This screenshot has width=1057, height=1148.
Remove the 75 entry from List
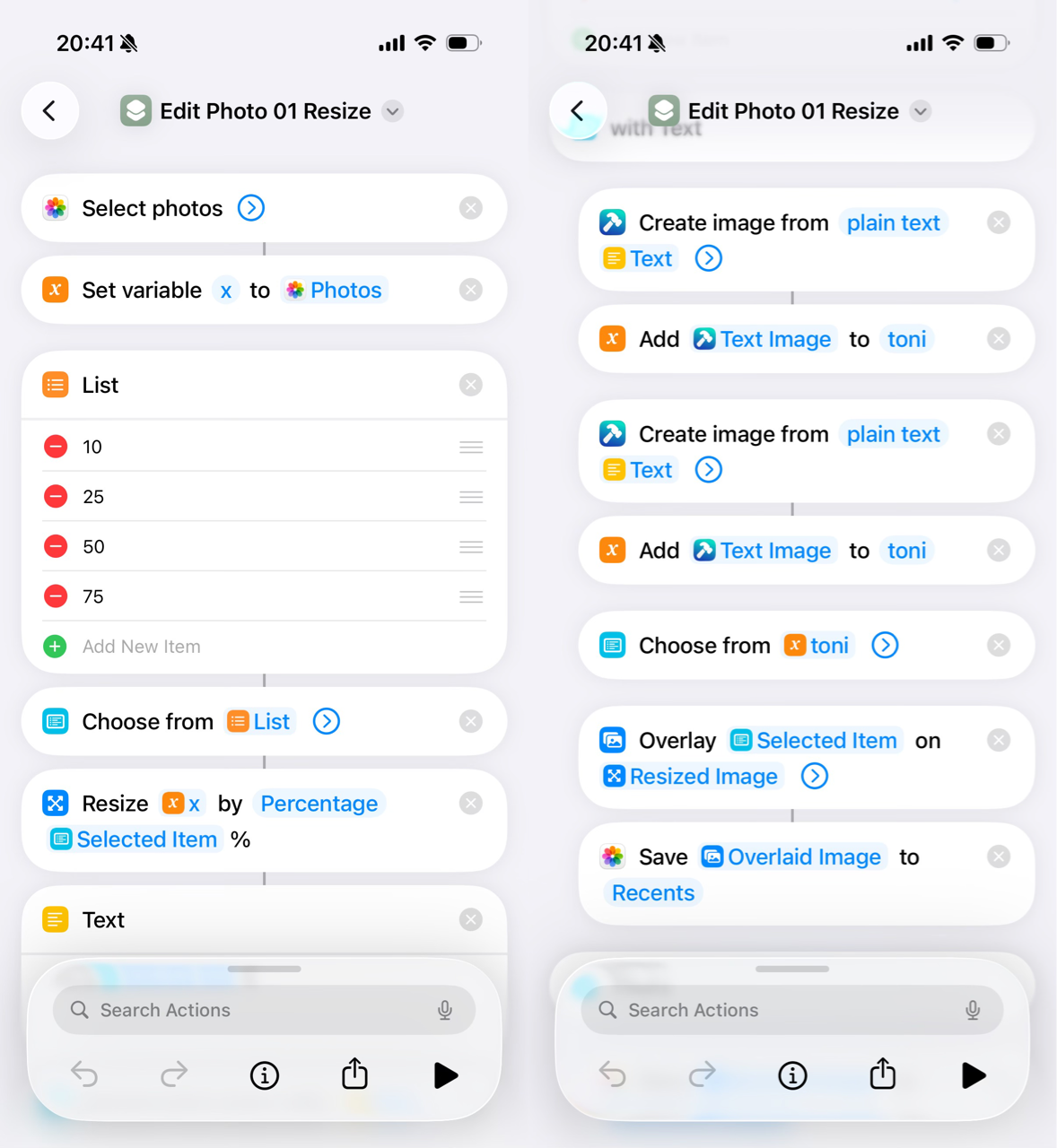click(56, 596)
